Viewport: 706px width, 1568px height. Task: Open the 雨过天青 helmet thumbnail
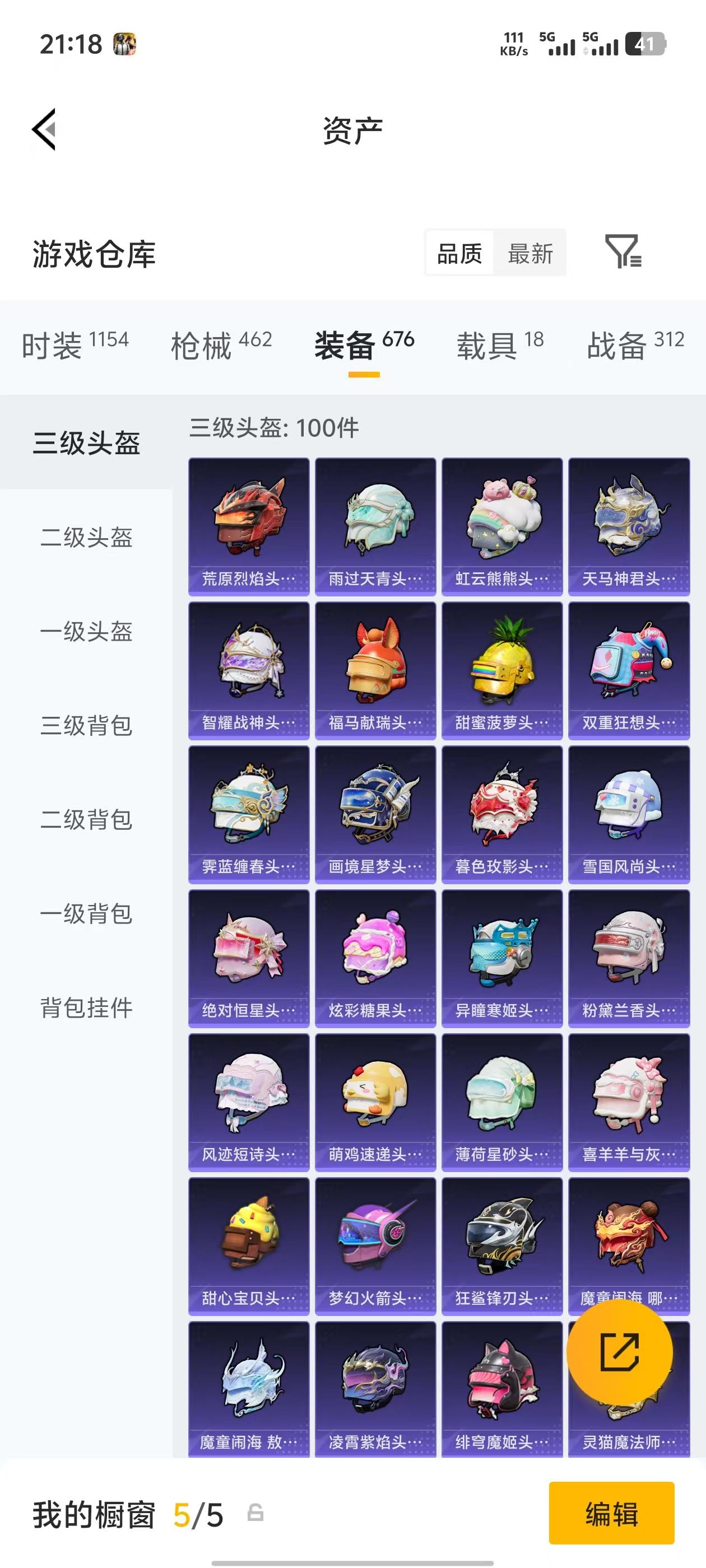pyautogui.click(x=375, y=524)
